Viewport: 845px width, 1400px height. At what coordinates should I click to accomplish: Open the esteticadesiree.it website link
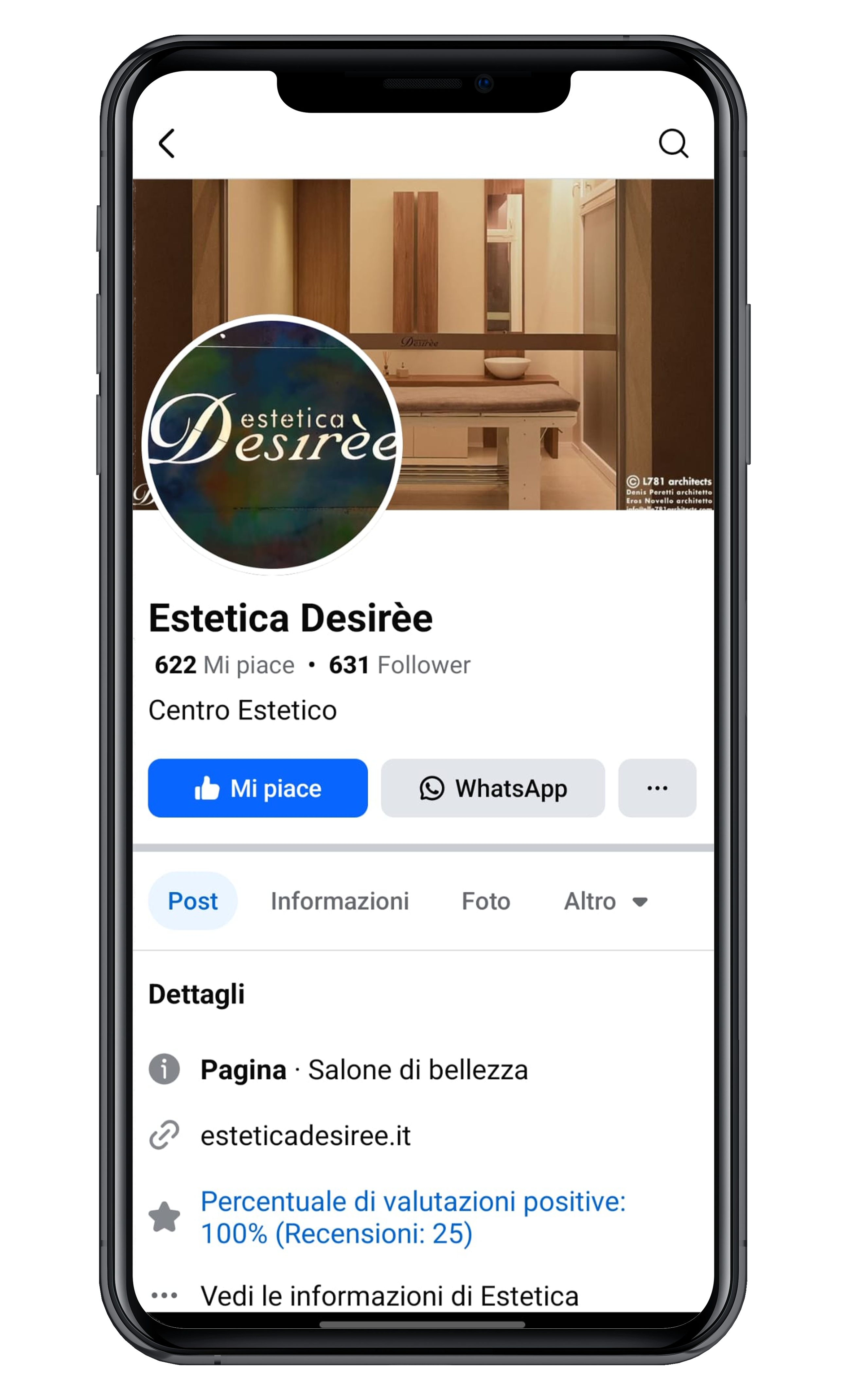(x=305, y=1136)
